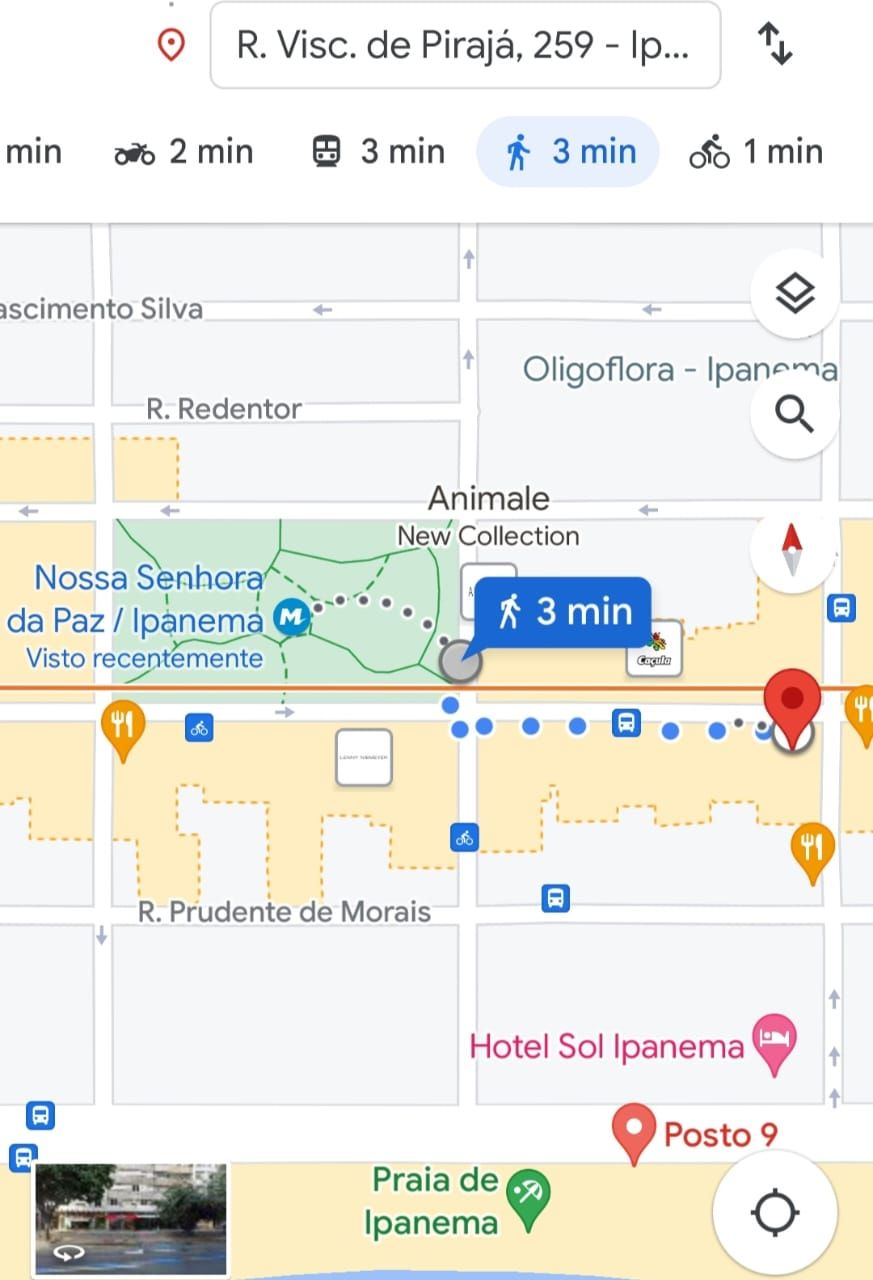Image resolution: width=873 pixels, height=1280 pixels.
Task: Open the Street View thumbnail
Action: coord(132,1217)
